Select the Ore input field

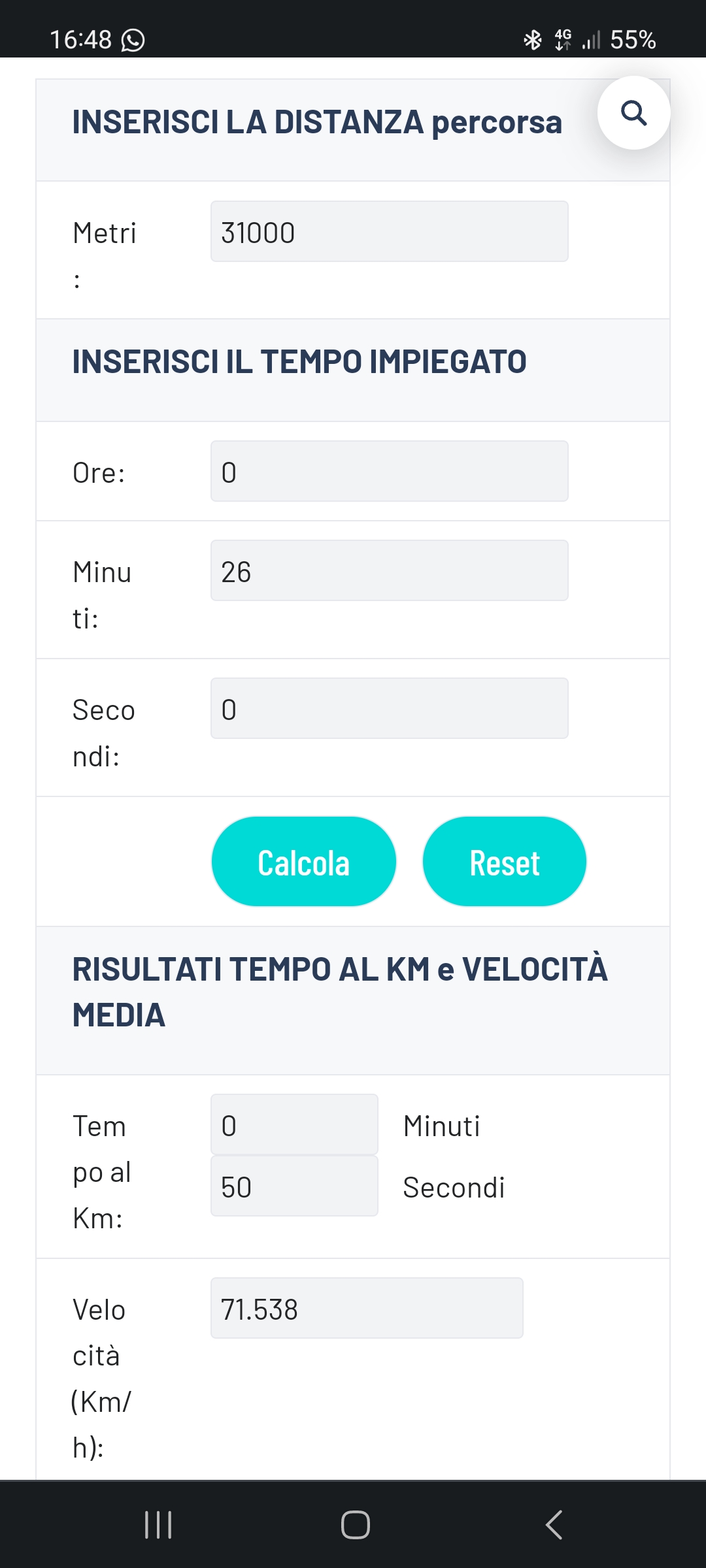tap(389, 471)
